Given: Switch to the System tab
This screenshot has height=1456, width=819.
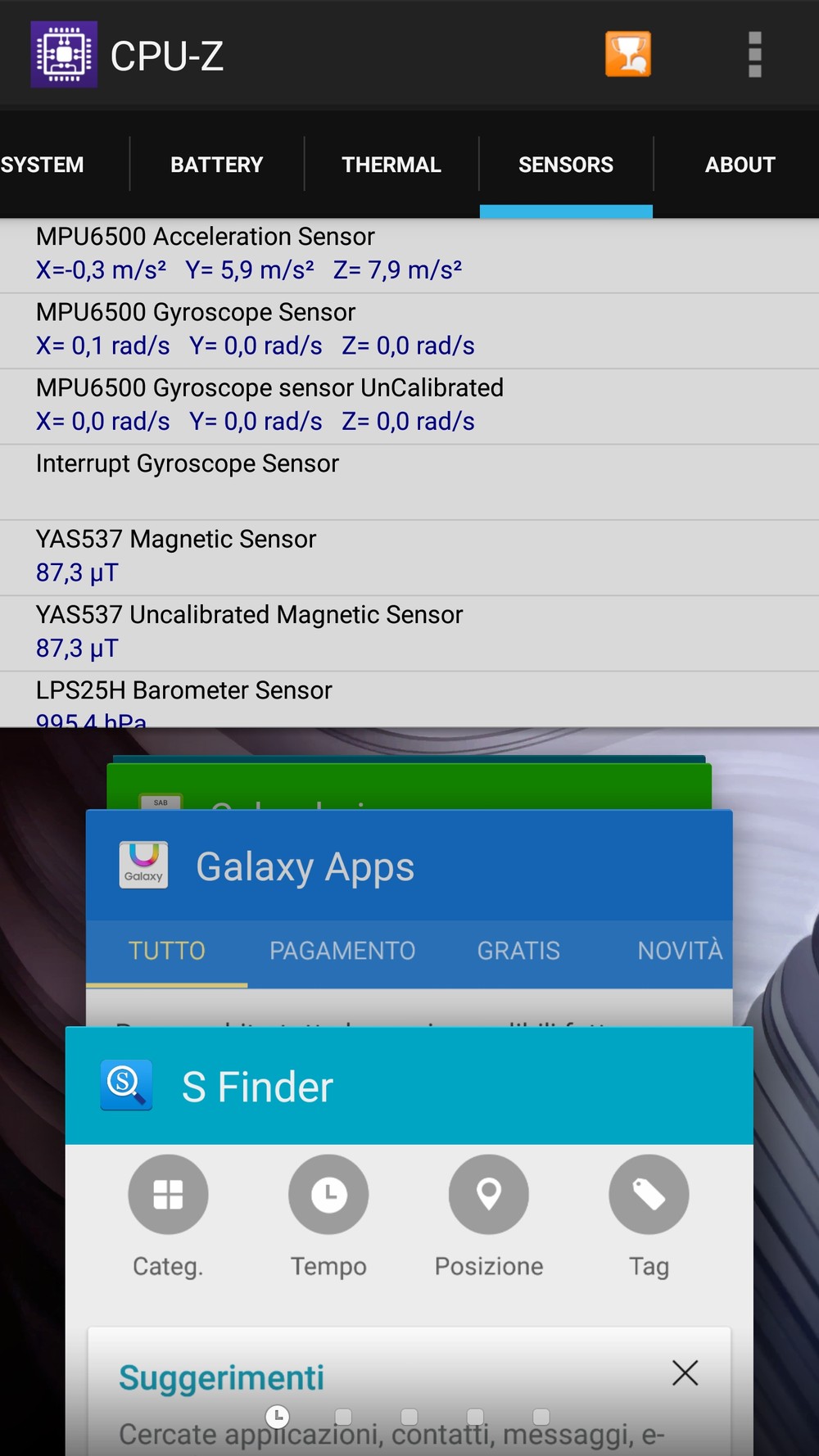Looking at the screenshot, I should [43, 165].
